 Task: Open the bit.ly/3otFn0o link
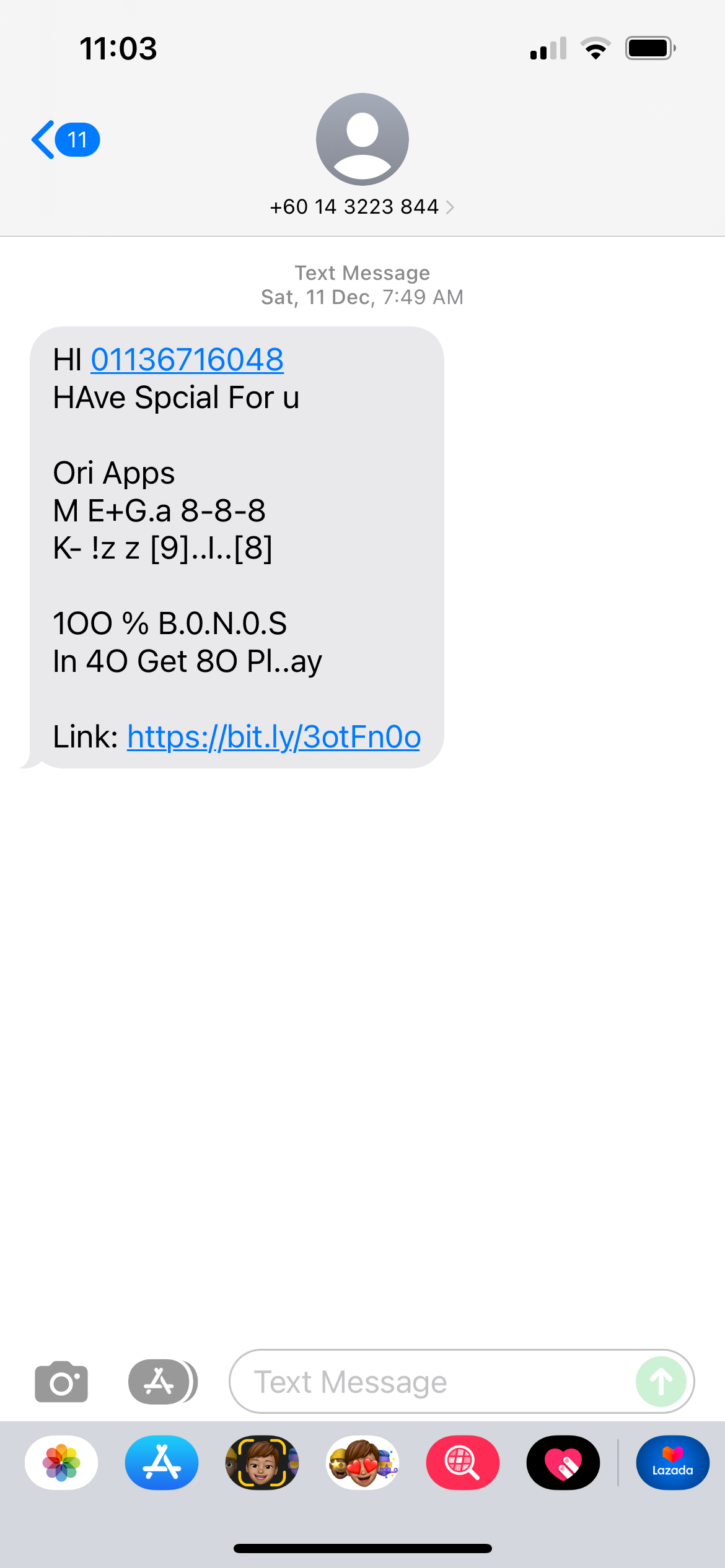pyautogui.click(x=273, y=737)
